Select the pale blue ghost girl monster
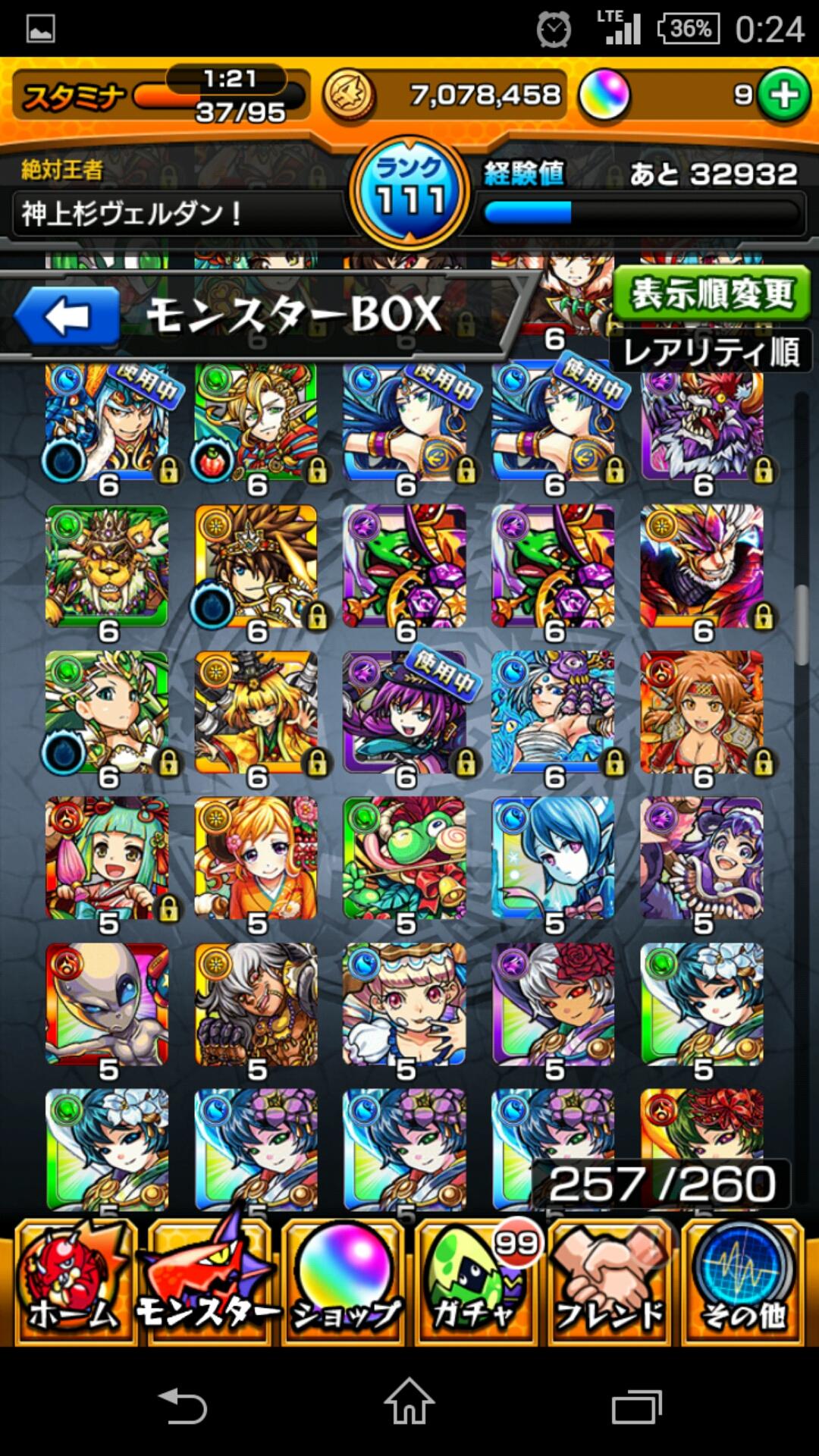Screen dimensions: 819x1456 point(553,858)
